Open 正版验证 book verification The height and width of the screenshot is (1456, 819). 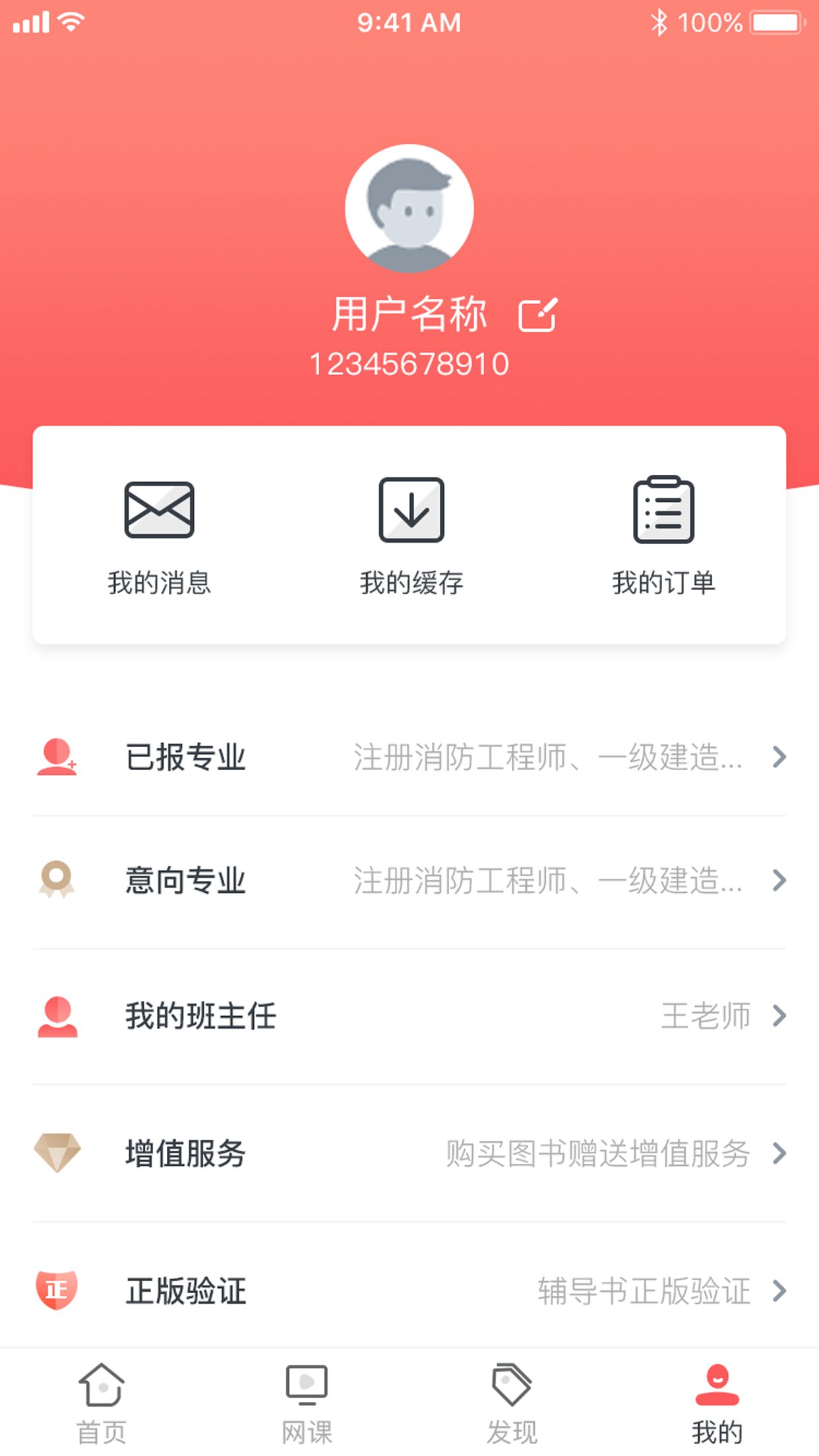tap(409, 1290)
